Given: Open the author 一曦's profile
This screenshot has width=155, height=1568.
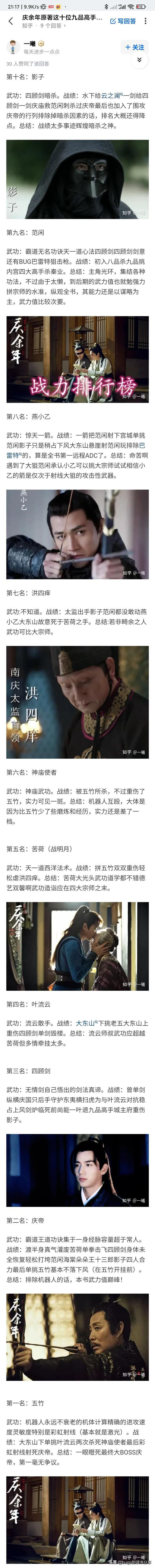Looking at the screenshot, I should [29, 44].
